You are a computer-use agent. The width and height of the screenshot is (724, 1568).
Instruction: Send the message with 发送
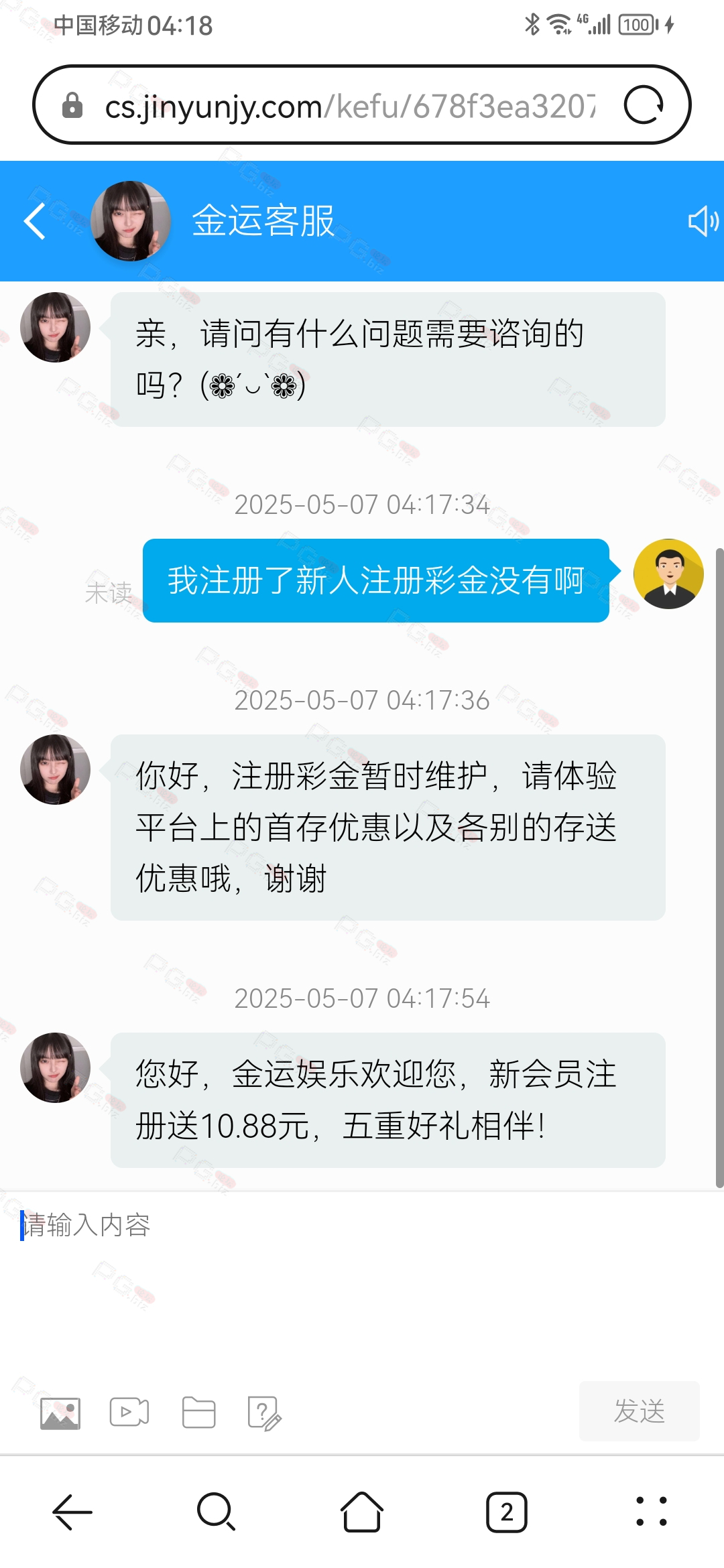[639, 1411]
